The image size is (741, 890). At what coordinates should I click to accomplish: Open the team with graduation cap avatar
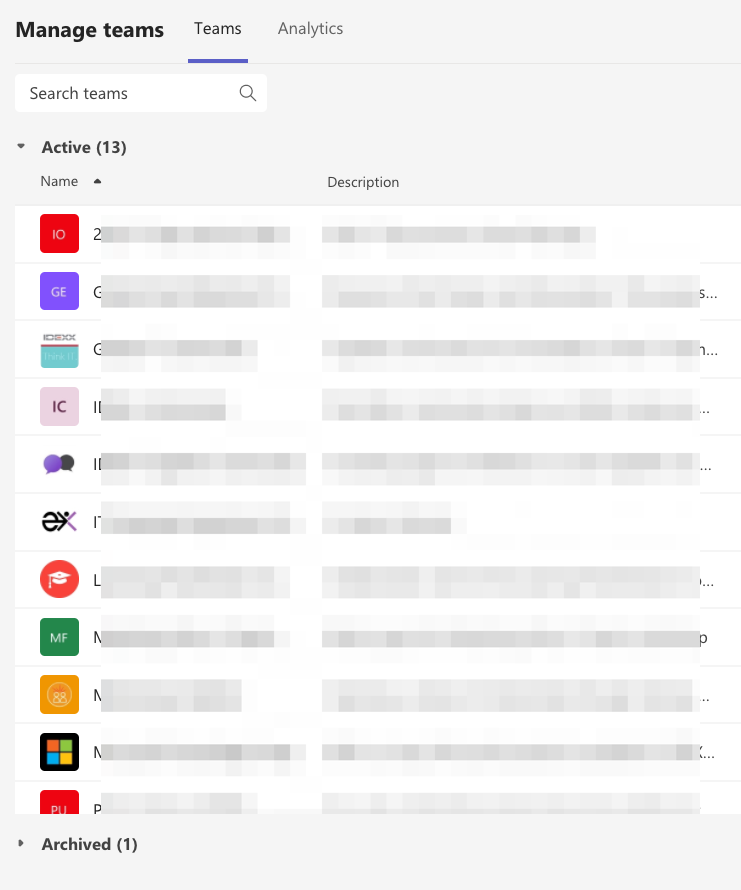coord(59,579)
